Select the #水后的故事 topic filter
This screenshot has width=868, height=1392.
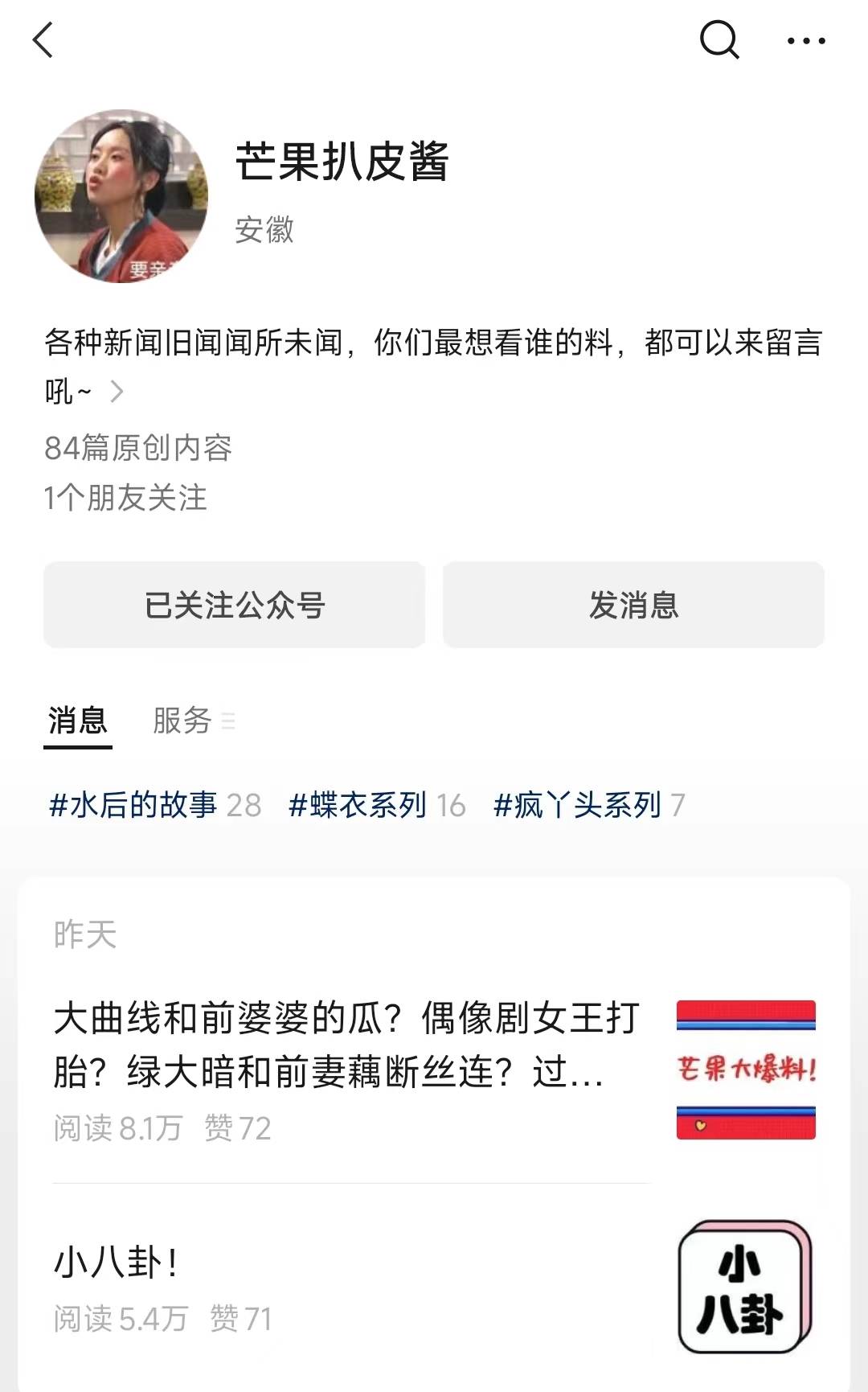133,805
